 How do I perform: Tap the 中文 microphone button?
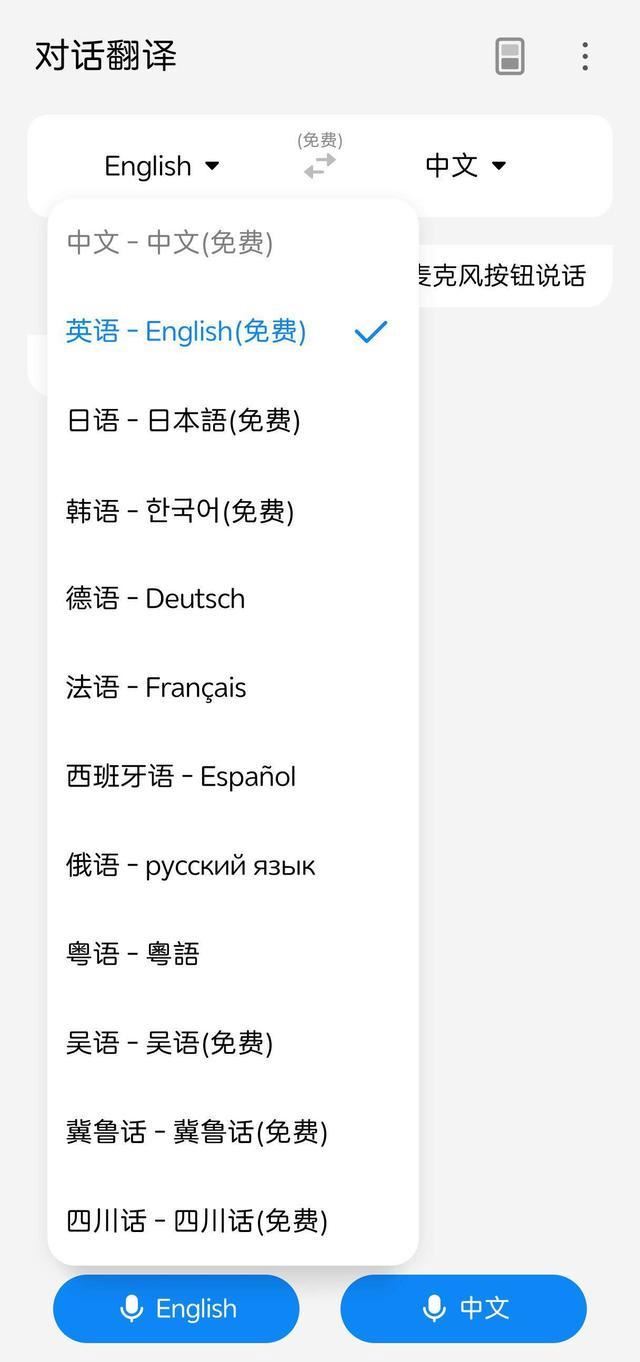tap(464, 1308)
